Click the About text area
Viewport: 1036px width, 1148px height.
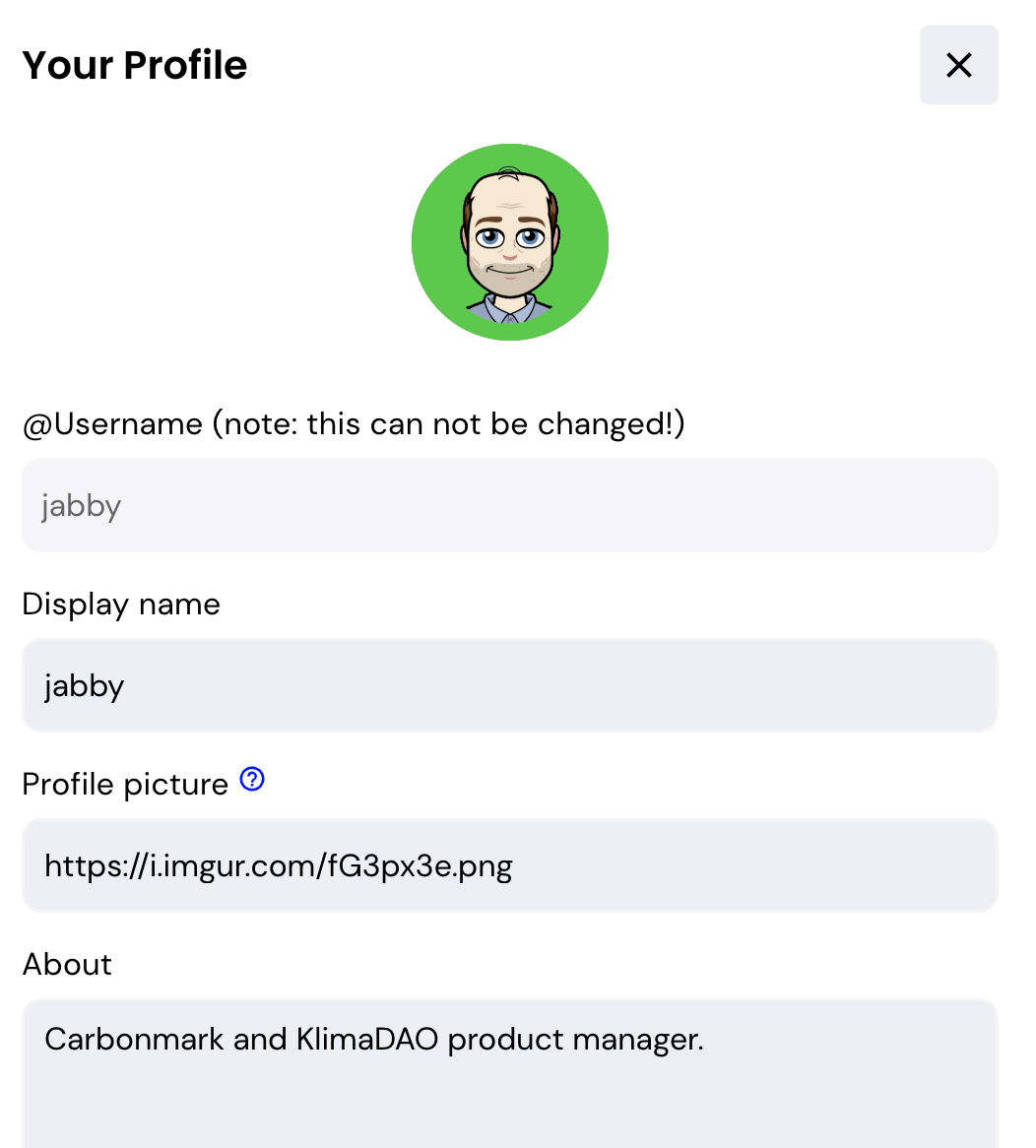click(x=510, y=1063)
